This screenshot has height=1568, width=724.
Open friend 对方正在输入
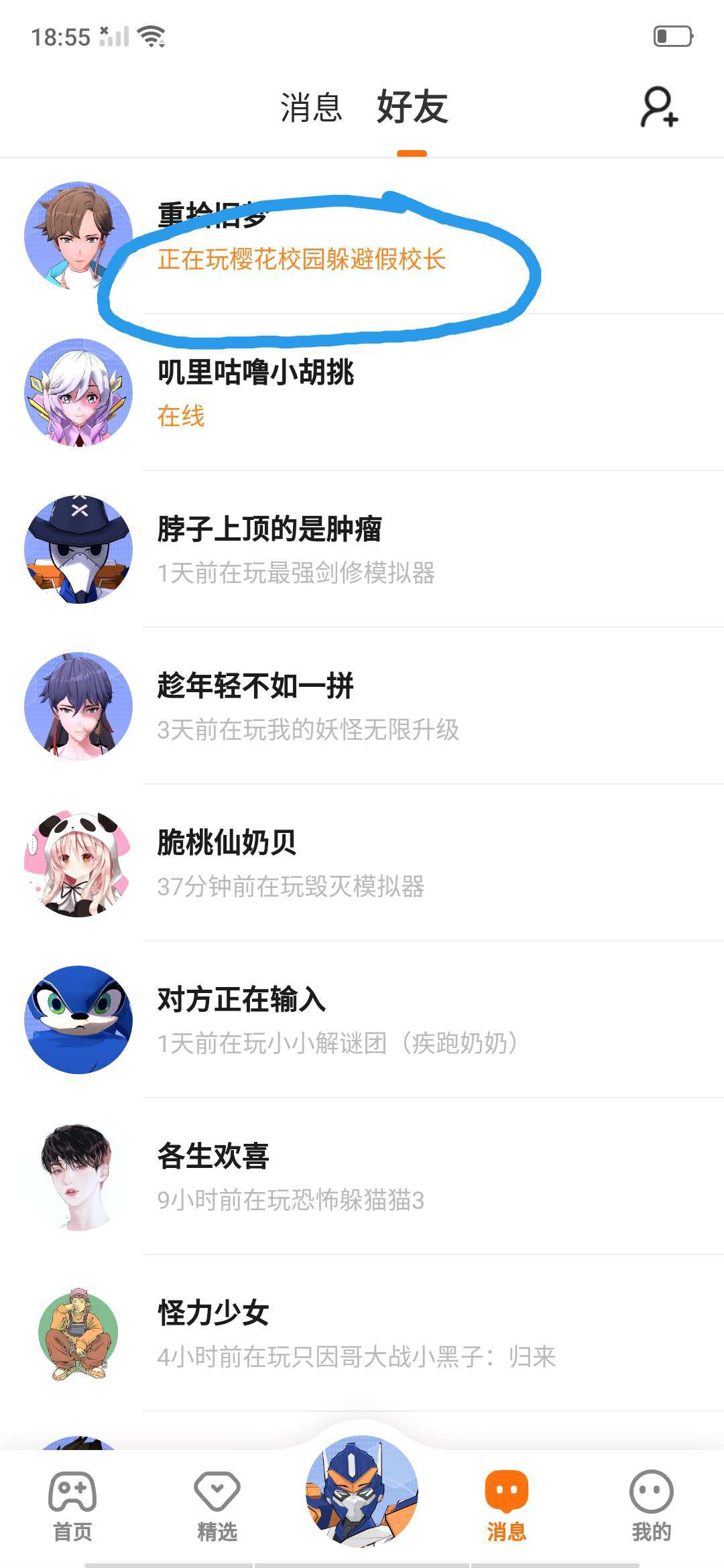pos(362,1020)
